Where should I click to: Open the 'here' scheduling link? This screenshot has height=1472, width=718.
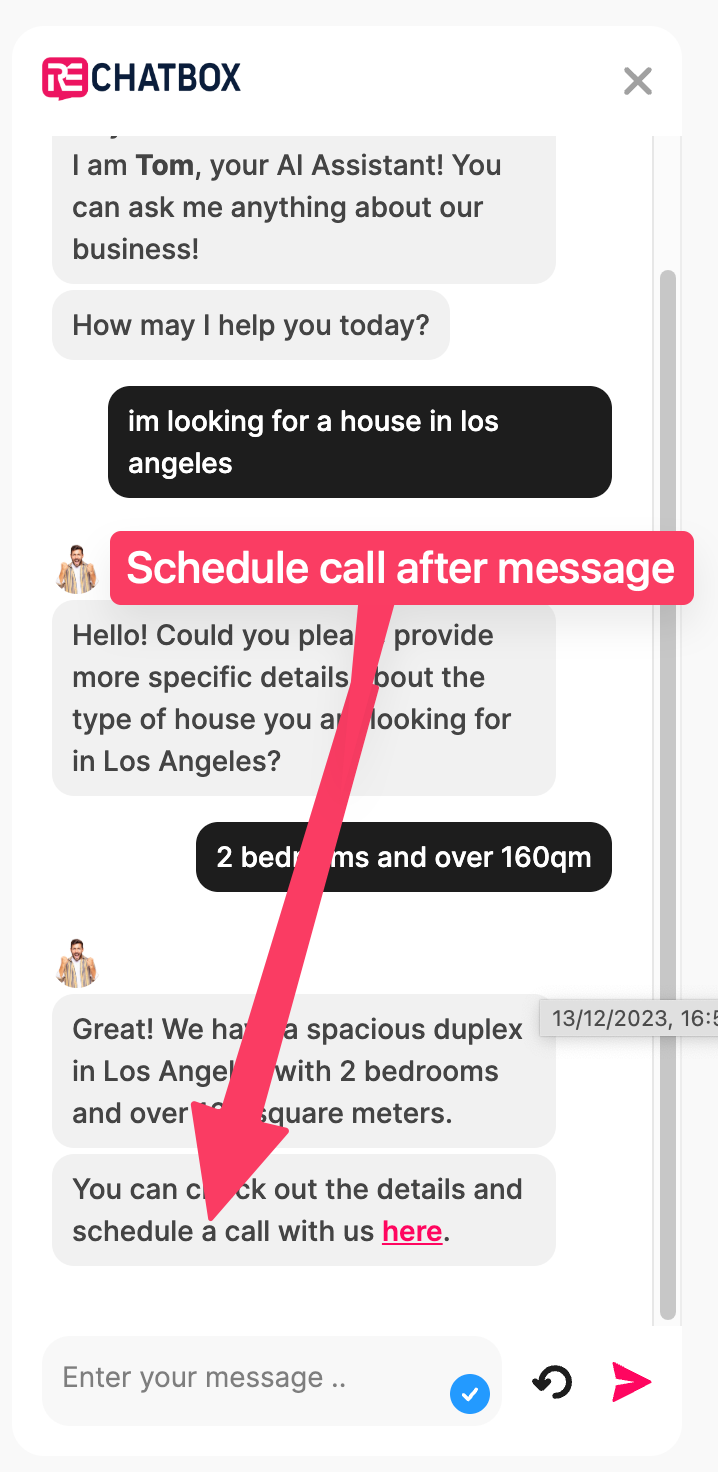[x=412, y=1231]
